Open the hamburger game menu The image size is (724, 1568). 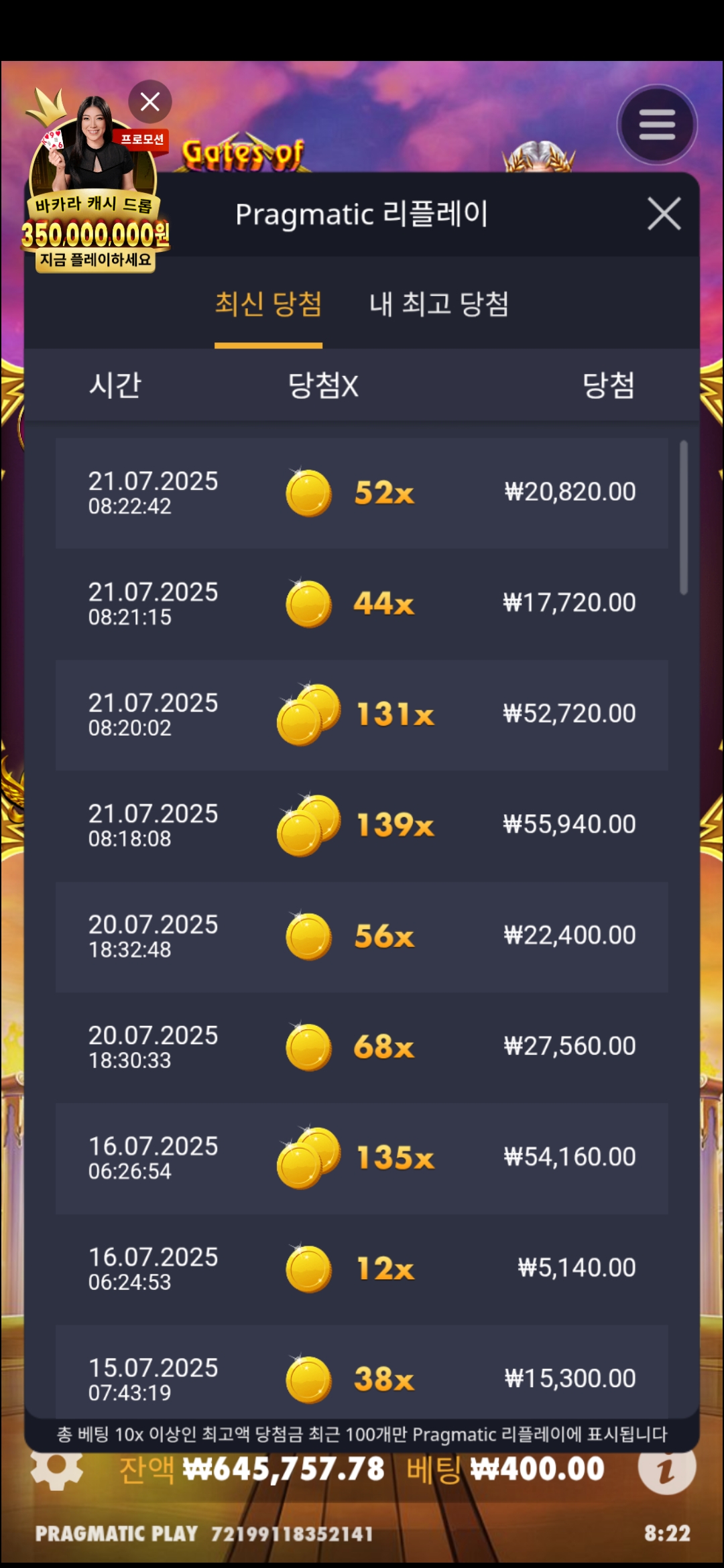tap(656, 125)
